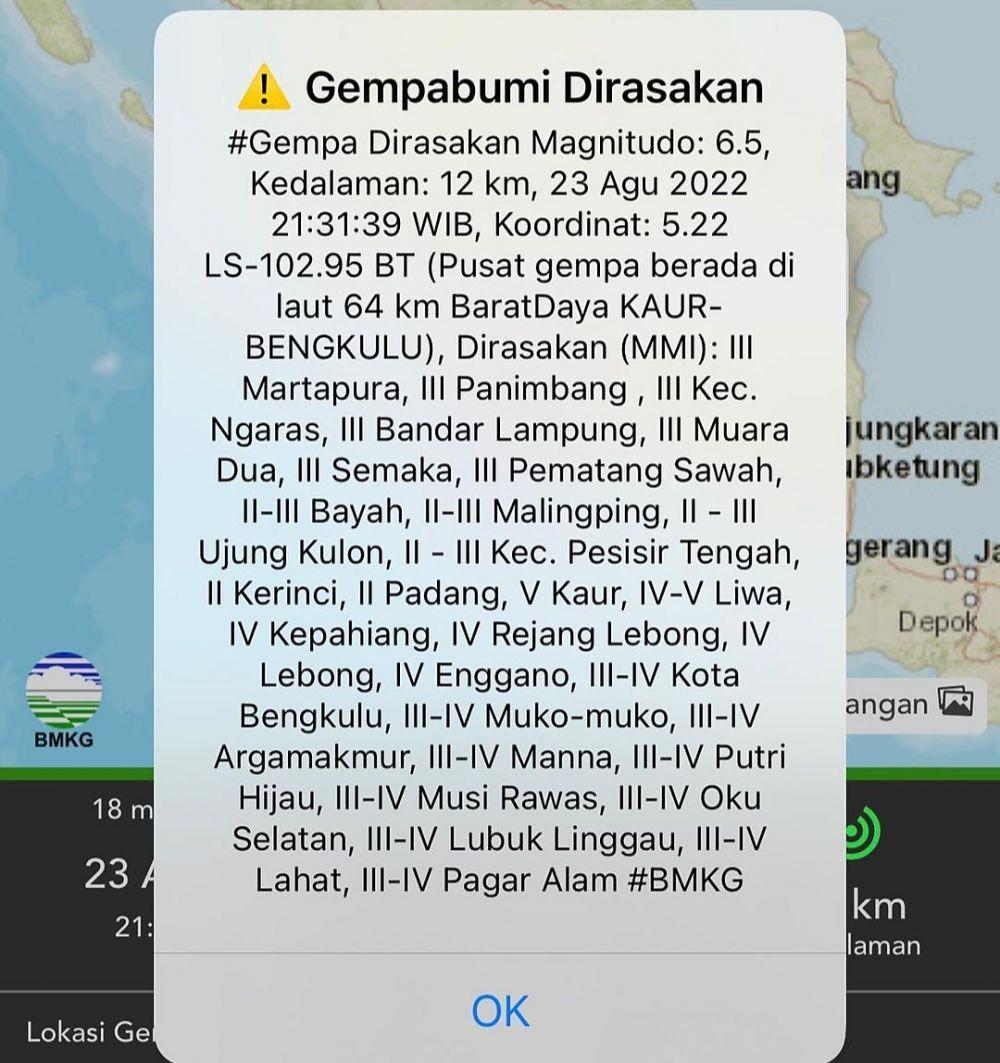This screenshot has height=1063, width=1000.
Task: Dismiss the earthquake alert with OK
Action: point(500,1011)
